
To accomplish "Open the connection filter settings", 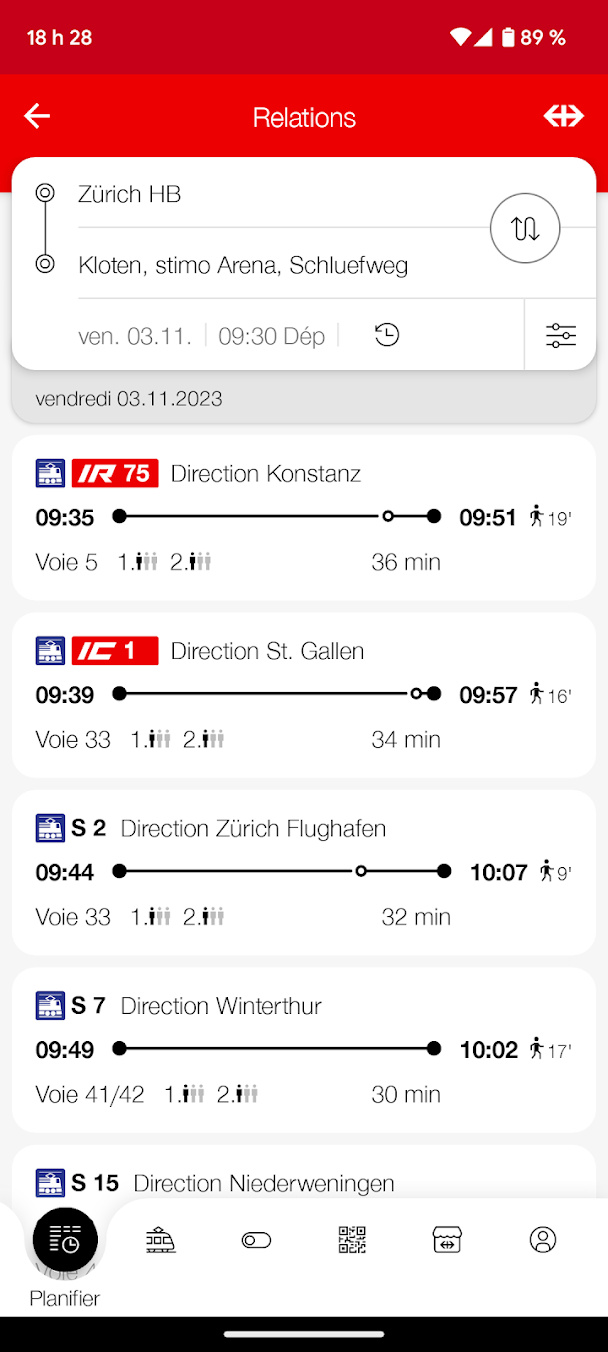I will pos(561,335).
